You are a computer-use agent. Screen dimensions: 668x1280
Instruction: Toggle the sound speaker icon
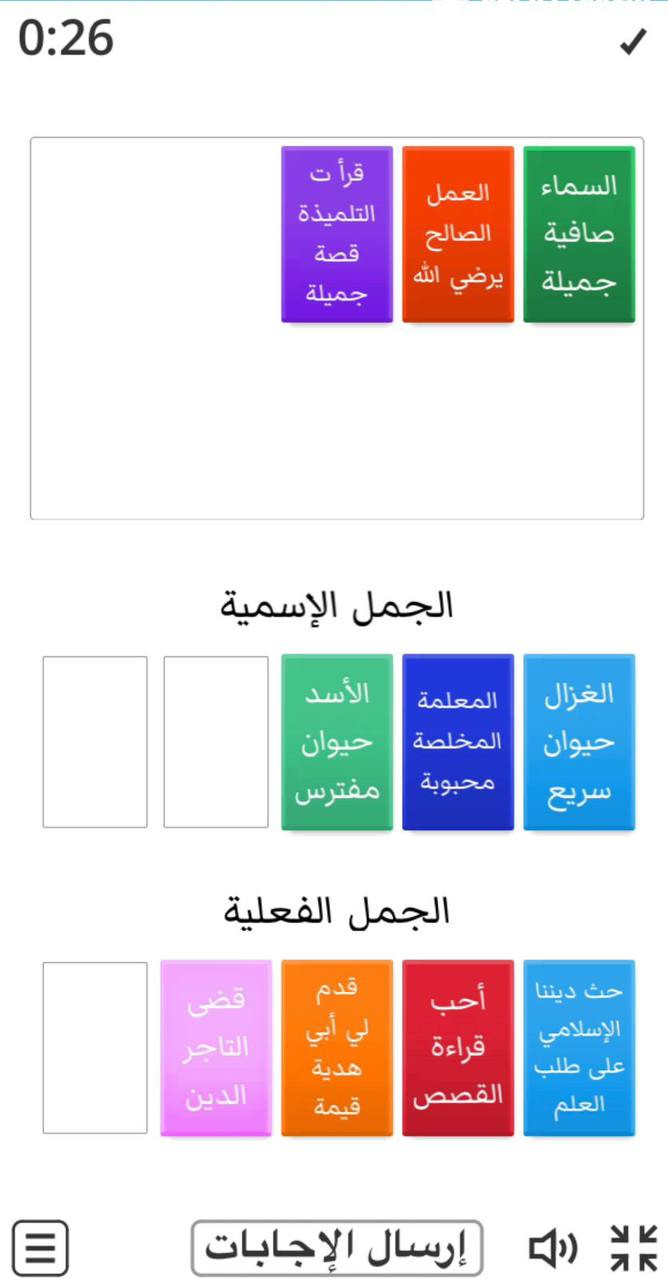[553, 1247]
